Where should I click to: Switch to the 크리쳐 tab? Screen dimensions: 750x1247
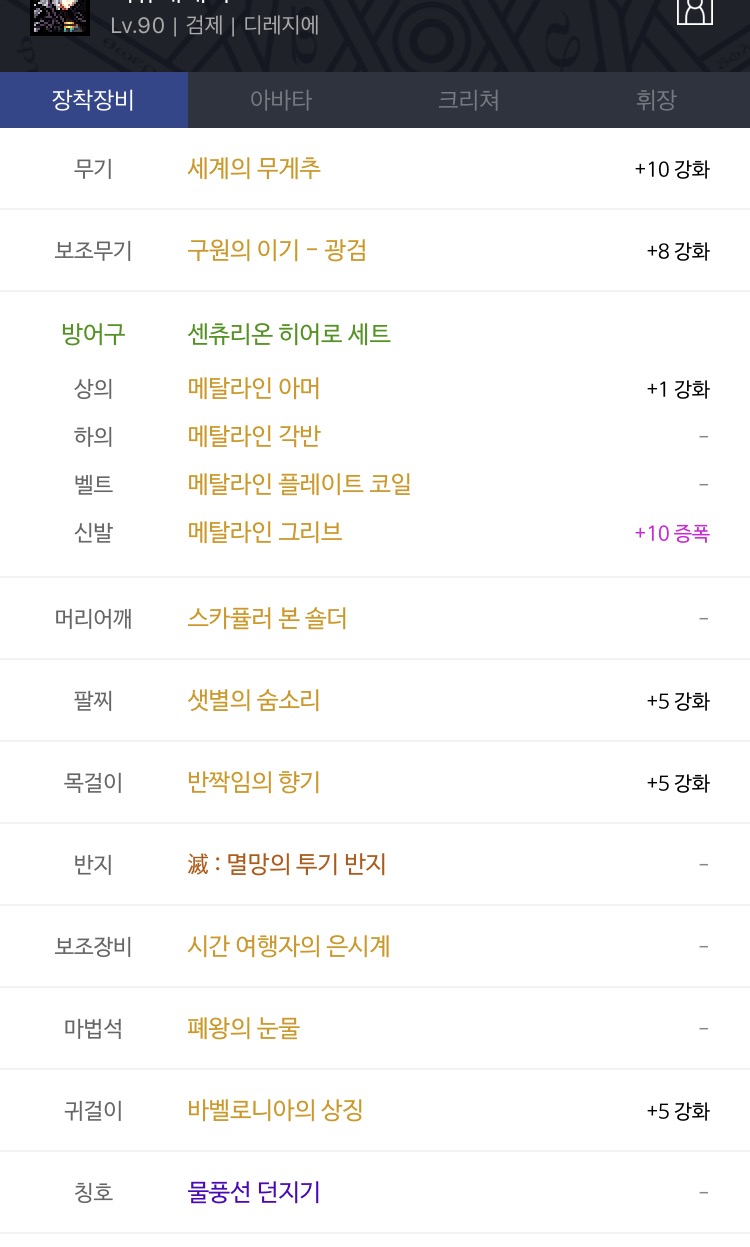tap(468, 100)
